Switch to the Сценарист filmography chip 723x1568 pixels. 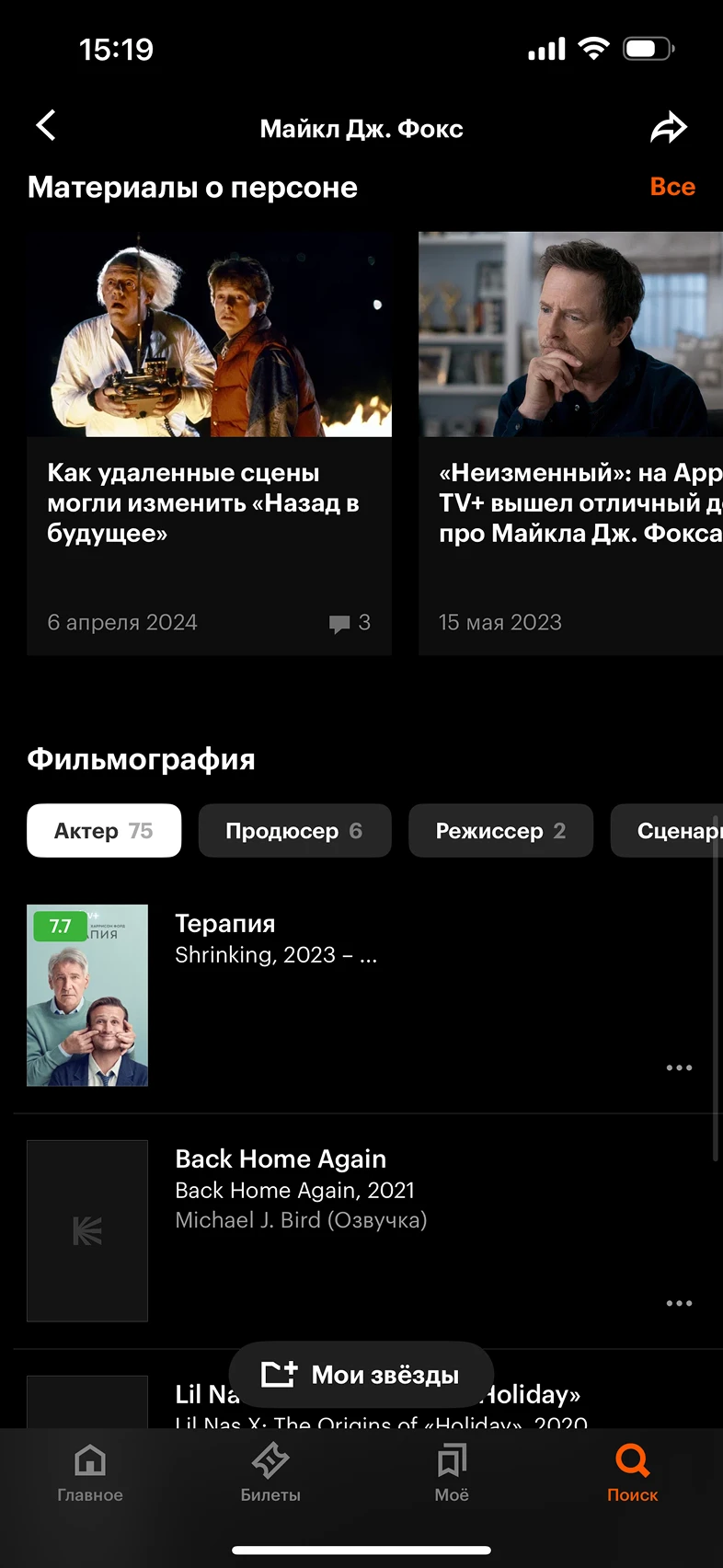pos(671,831)
